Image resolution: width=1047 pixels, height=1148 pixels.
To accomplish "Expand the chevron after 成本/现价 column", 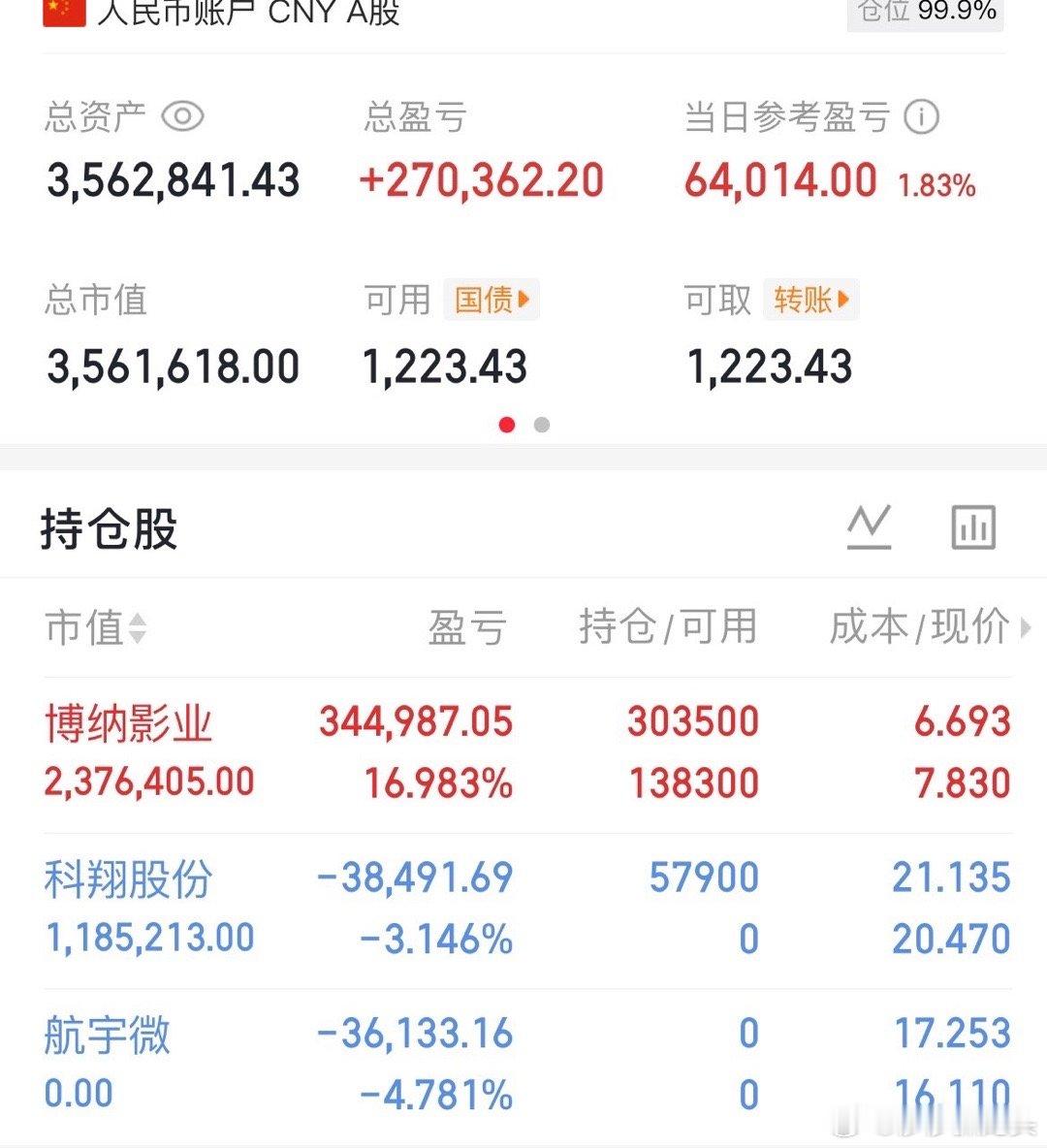I will pos(1026,628).
